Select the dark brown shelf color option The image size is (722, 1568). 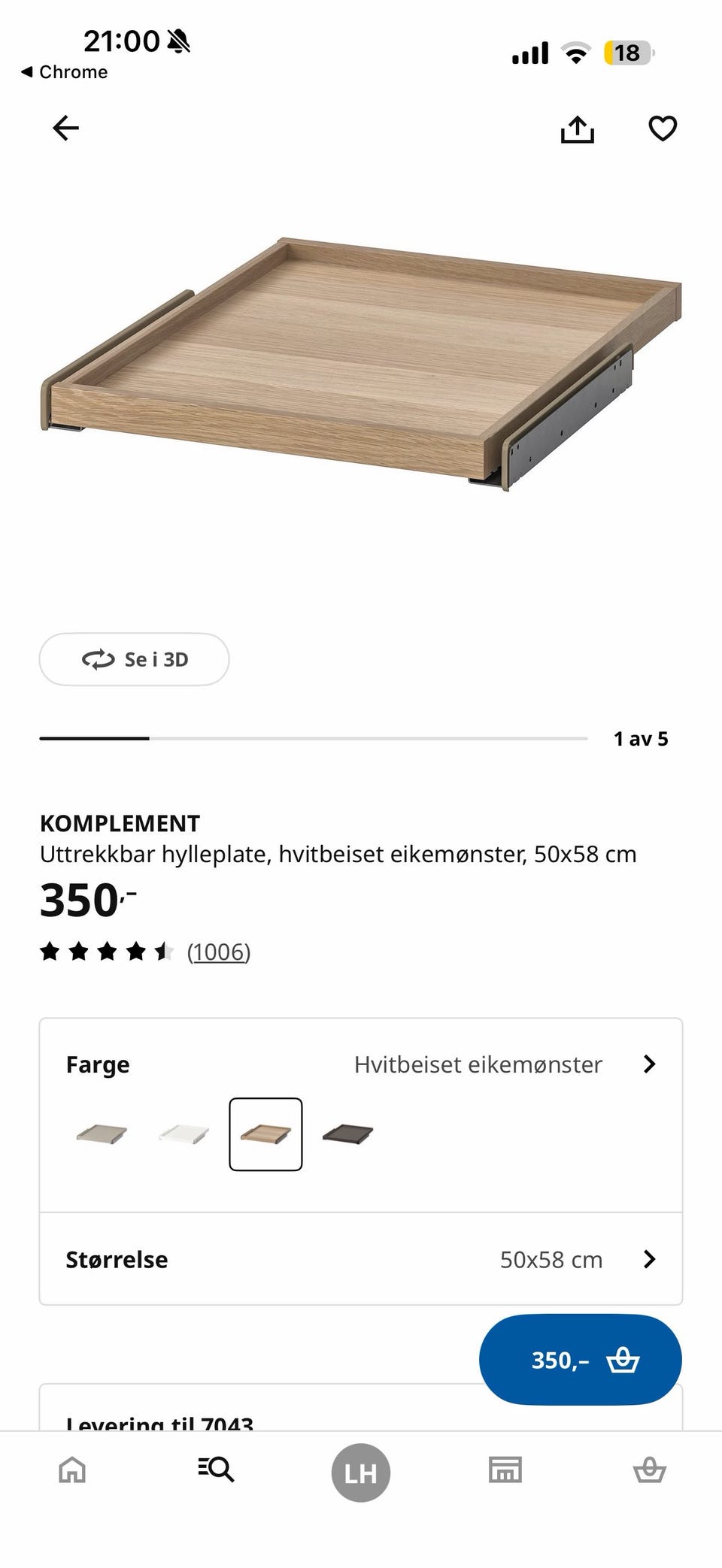click(x=348, y=1135)
